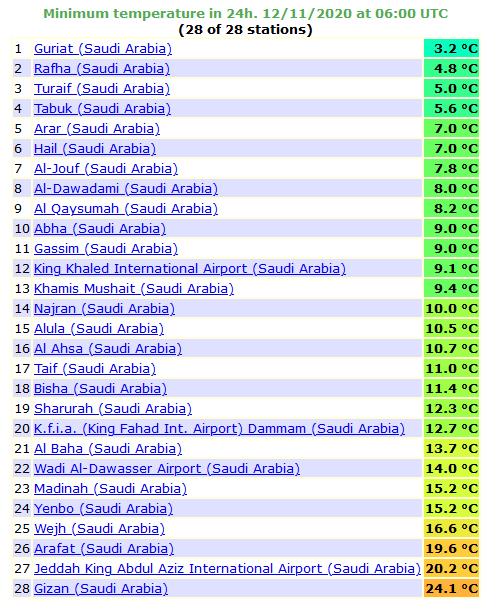Tap the Tabuk (Saudi Arabia) link
This screenshot has width=497, height=610.
click(102, 109)
